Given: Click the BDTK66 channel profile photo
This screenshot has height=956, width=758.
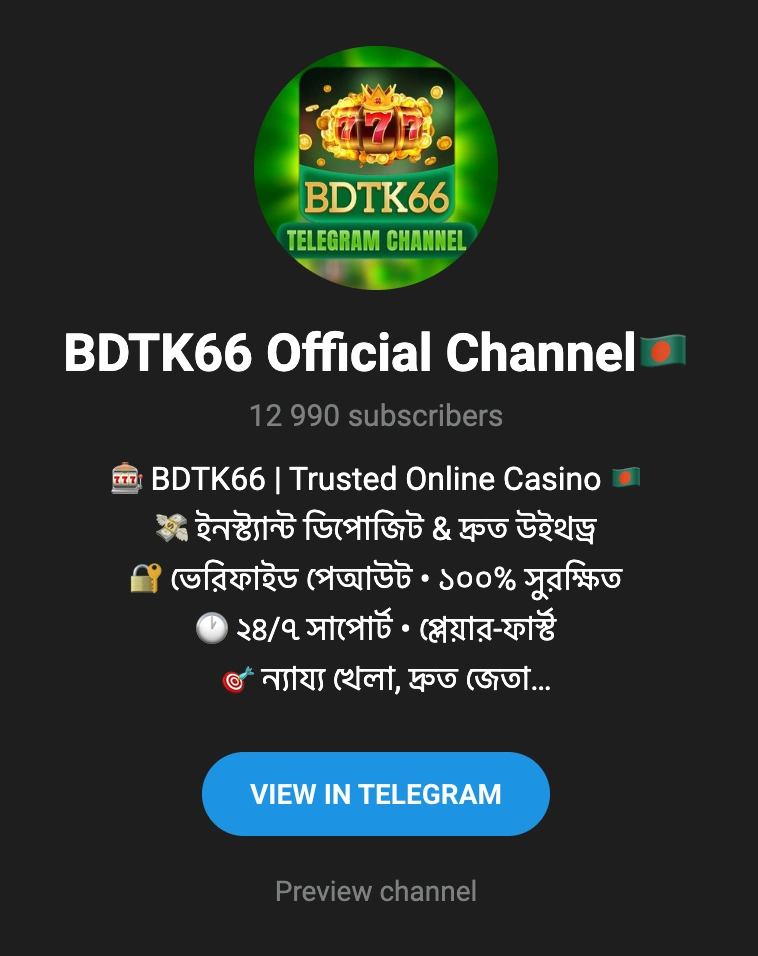Looking at the screenshot, I should 378,167.
